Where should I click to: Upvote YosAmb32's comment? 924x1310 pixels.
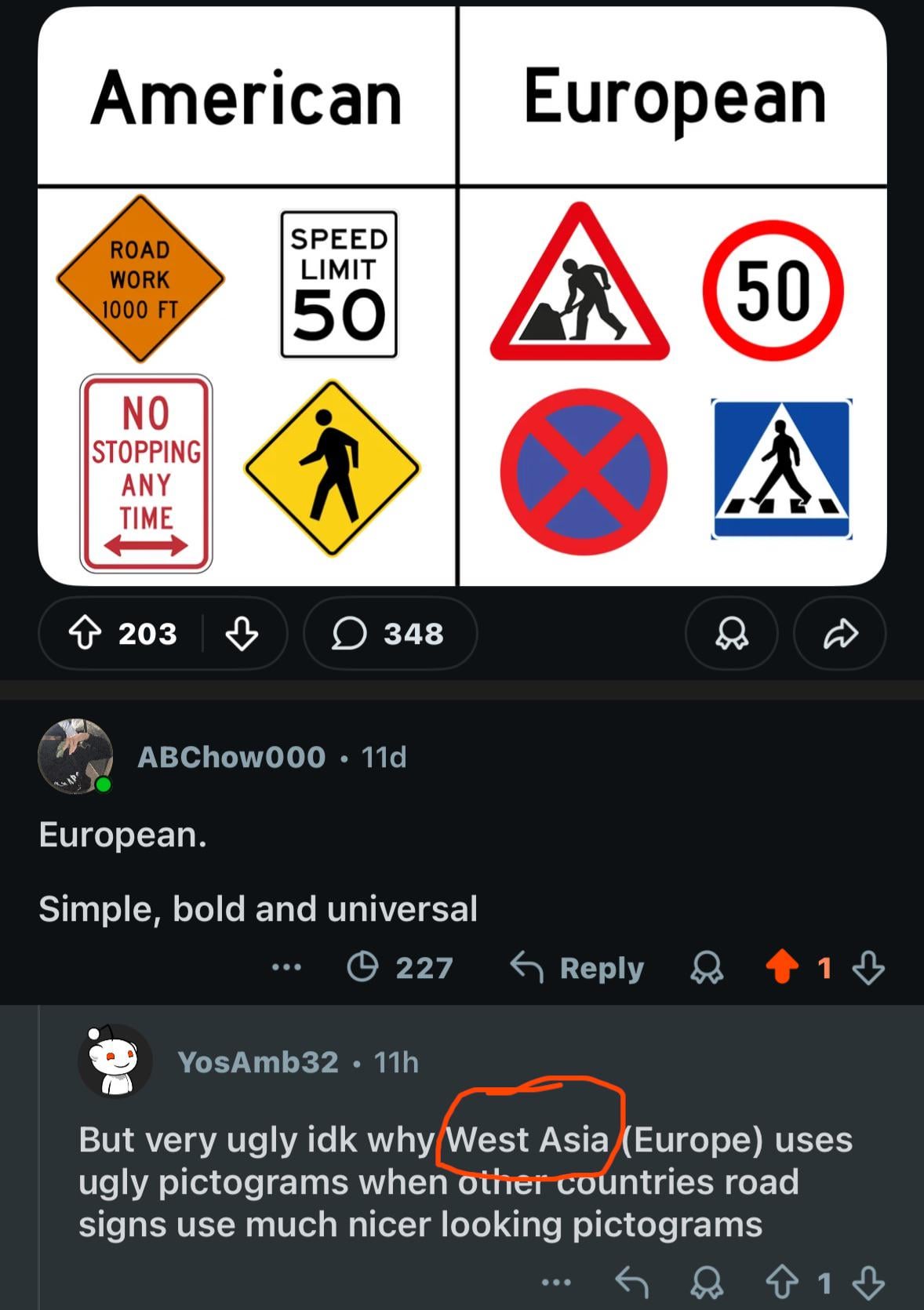(782, 1283)
